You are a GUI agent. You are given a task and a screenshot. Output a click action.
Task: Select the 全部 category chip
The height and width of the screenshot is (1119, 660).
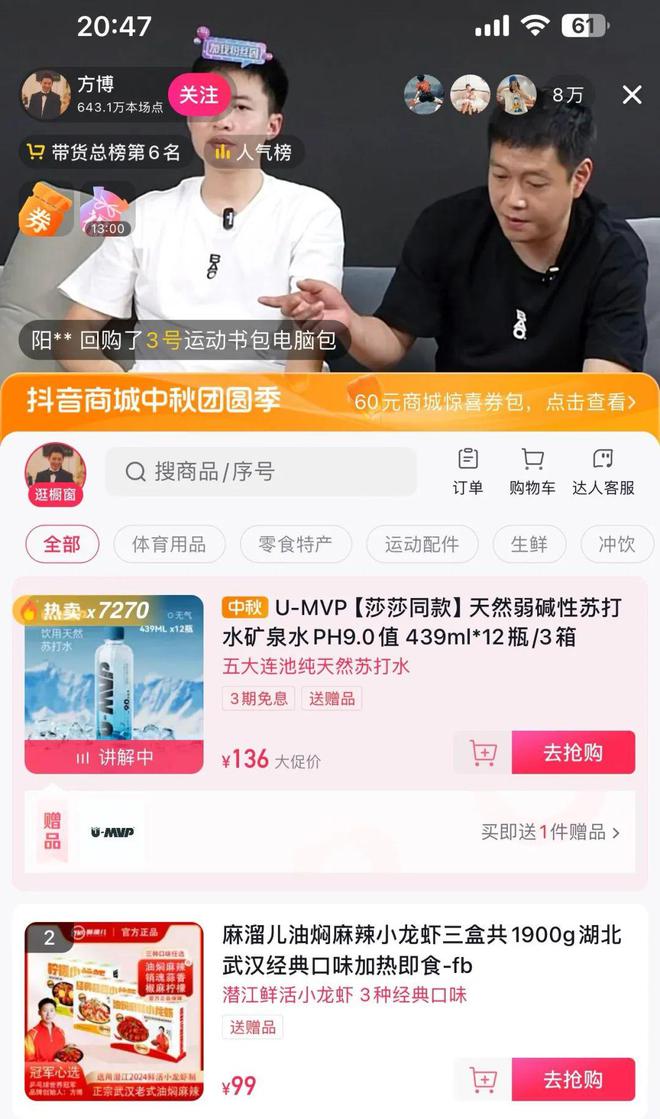point(62,545)
